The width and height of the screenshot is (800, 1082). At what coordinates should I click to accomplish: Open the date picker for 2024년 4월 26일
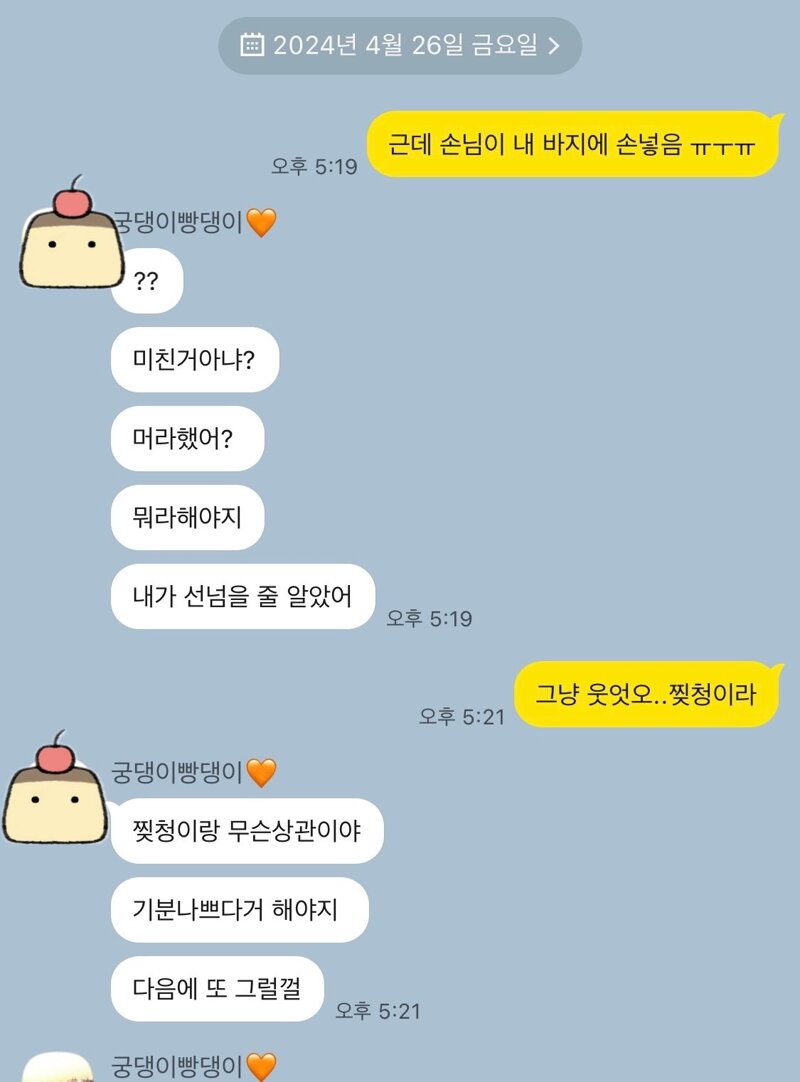400,45
